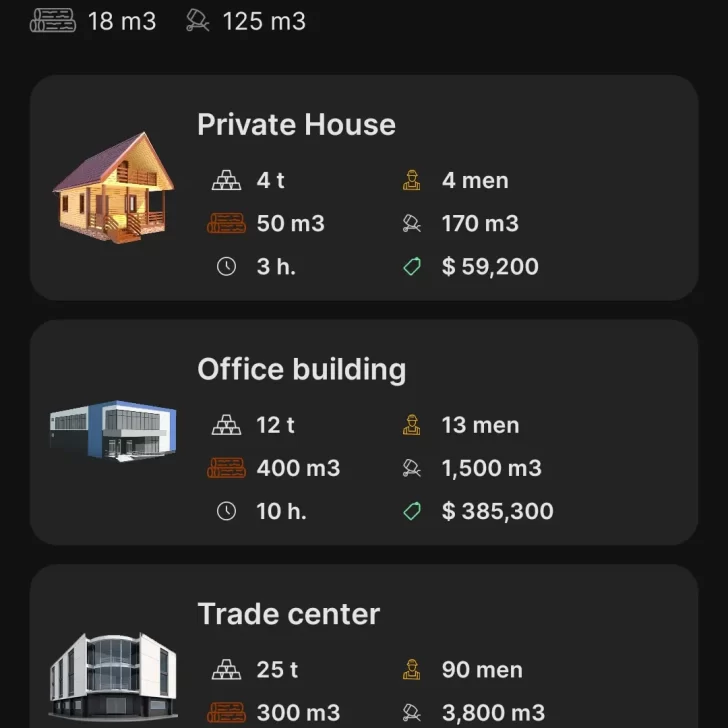Select the Office building card

click(364, 432)
